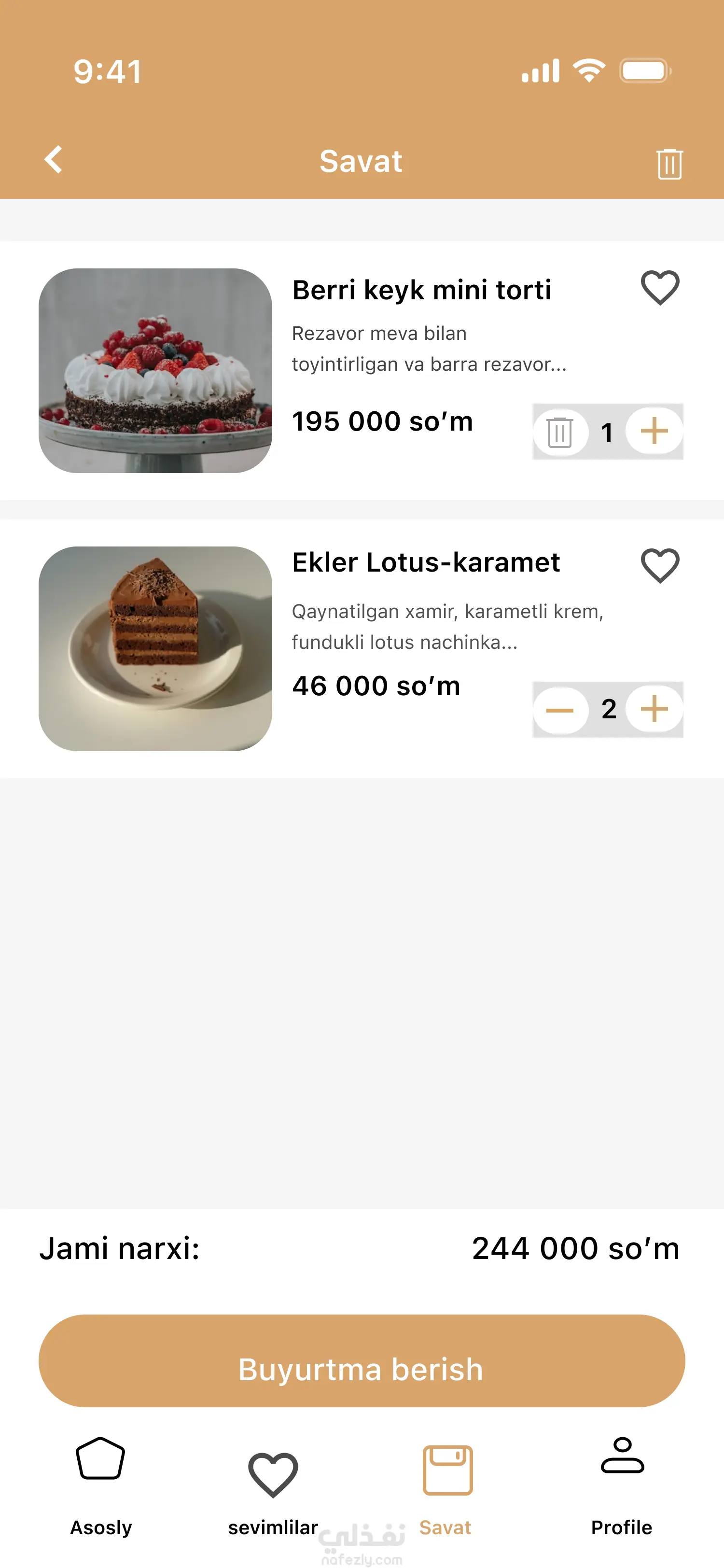The height and width of the screenshot is (1568, 724).
Task: Increase Berri keyk mini torti quantity
Action: [654, 432]
